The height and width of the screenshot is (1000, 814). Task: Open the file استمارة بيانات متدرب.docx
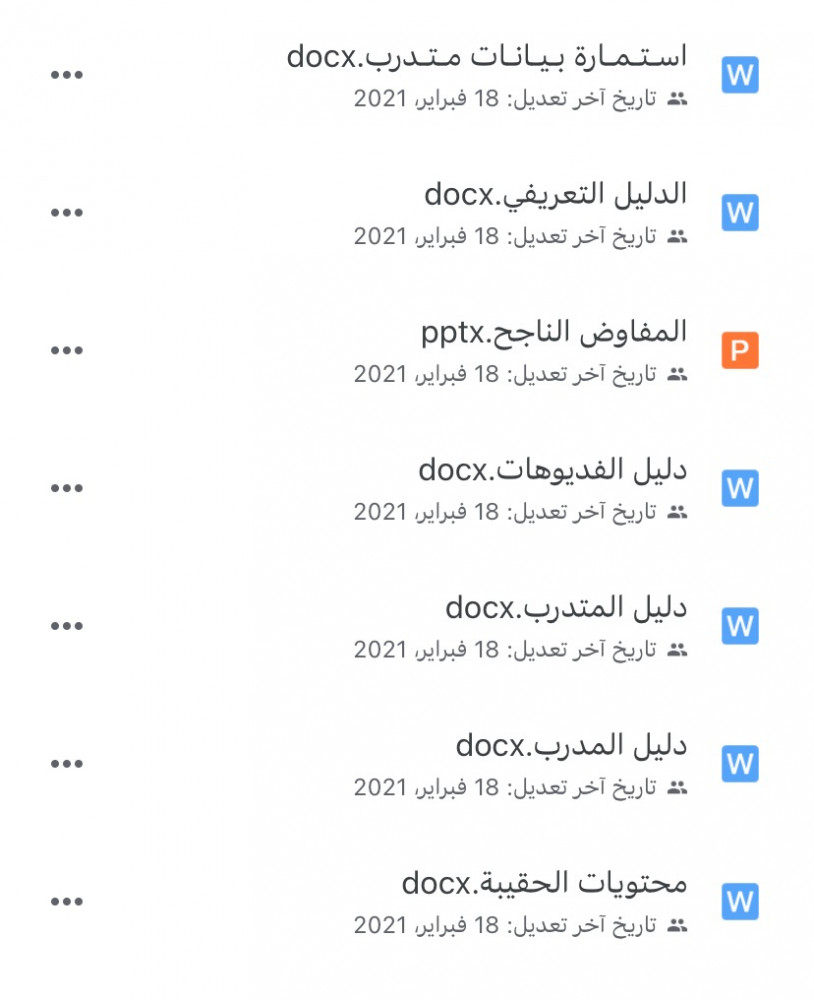click(487, 57)
